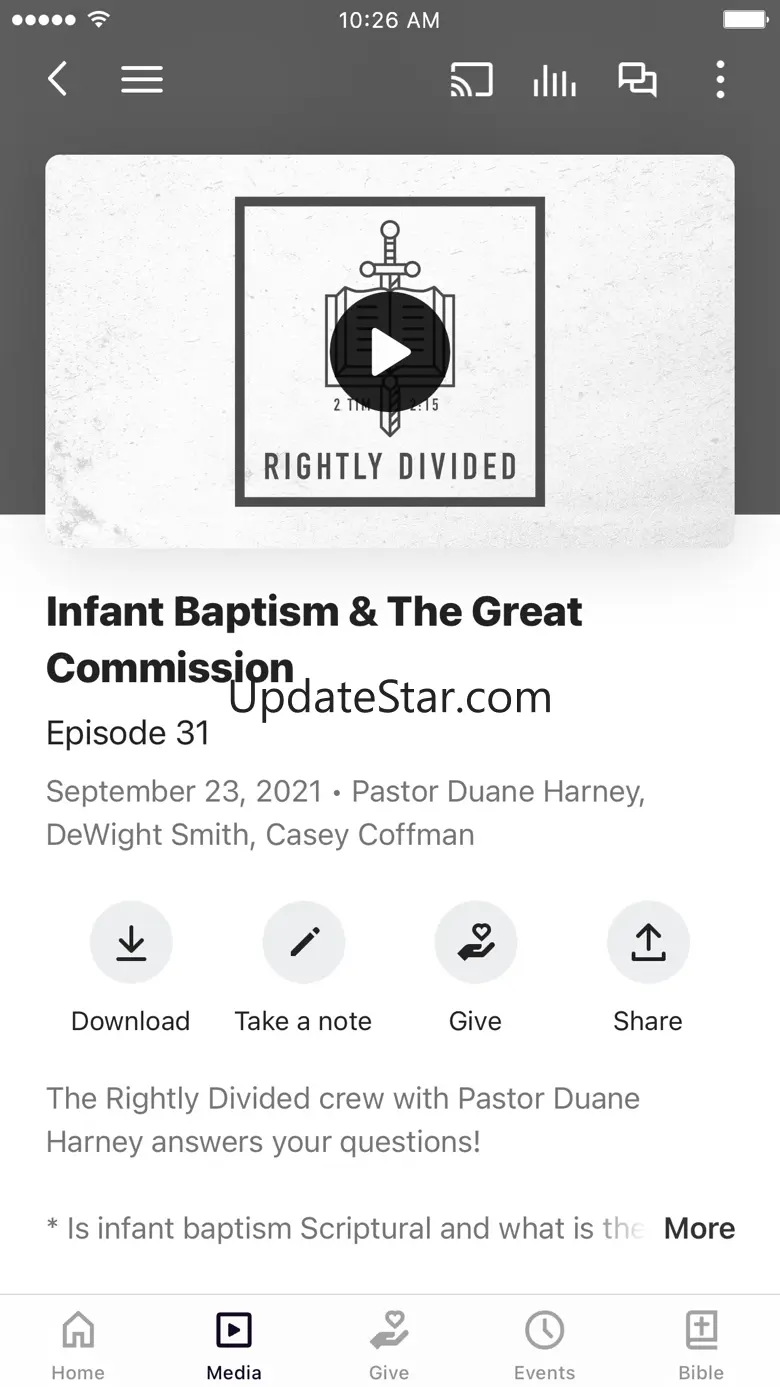Viewport: 780px width, 1387px height.
Task: Open the Bible tab
Action: coord(701,1343)
